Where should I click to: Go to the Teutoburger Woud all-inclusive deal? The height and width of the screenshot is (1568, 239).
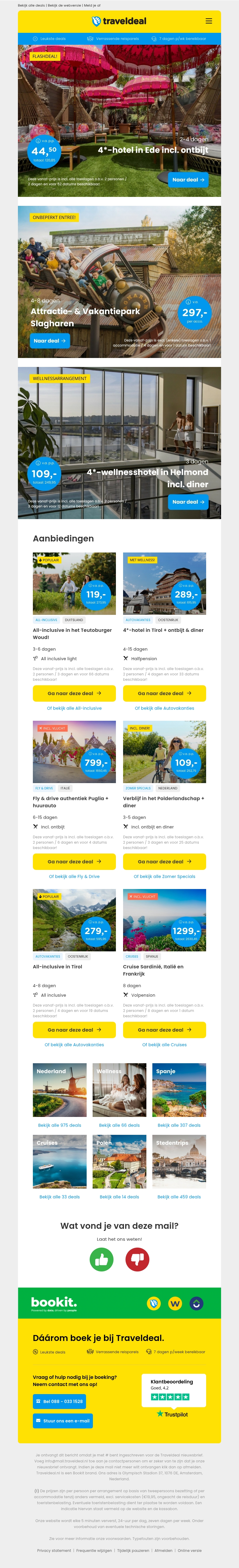[74, 693]
